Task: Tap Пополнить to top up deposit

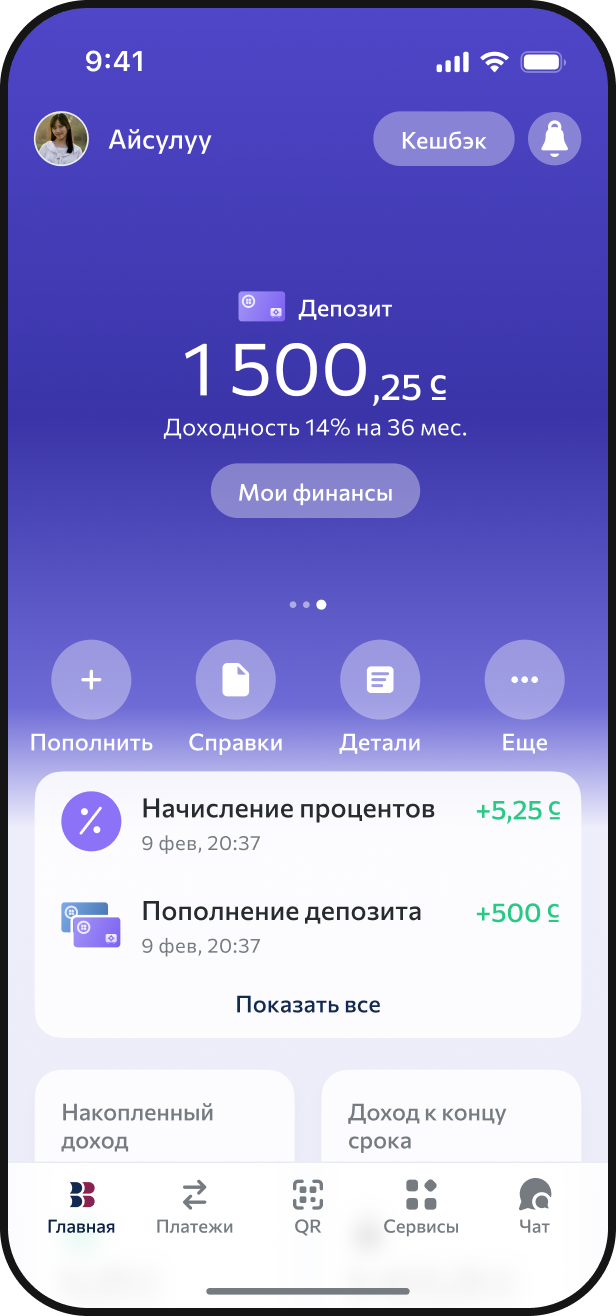Action: [91, 681]
